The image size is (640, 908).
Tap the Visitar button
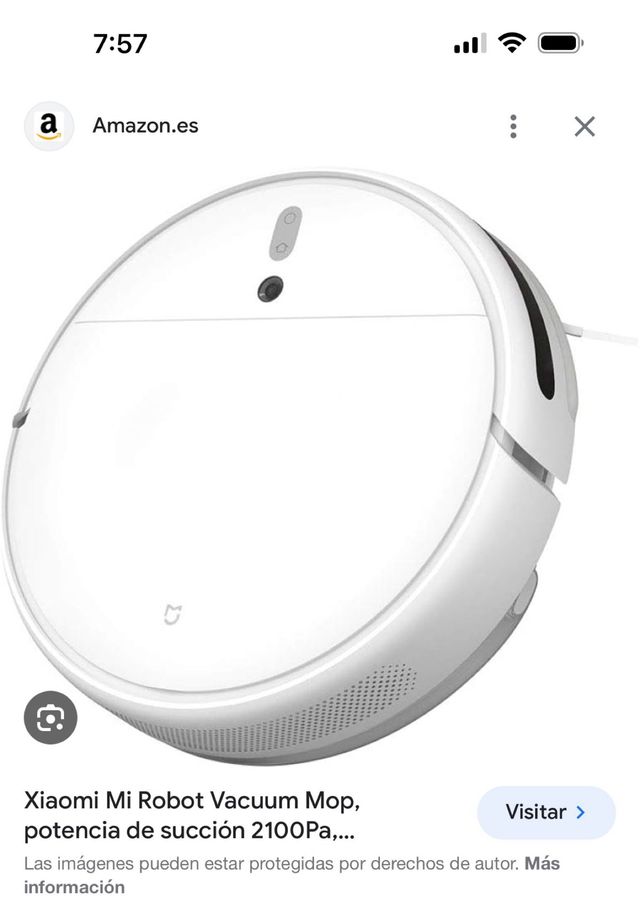pyautogui.click(x=545, y=812)
